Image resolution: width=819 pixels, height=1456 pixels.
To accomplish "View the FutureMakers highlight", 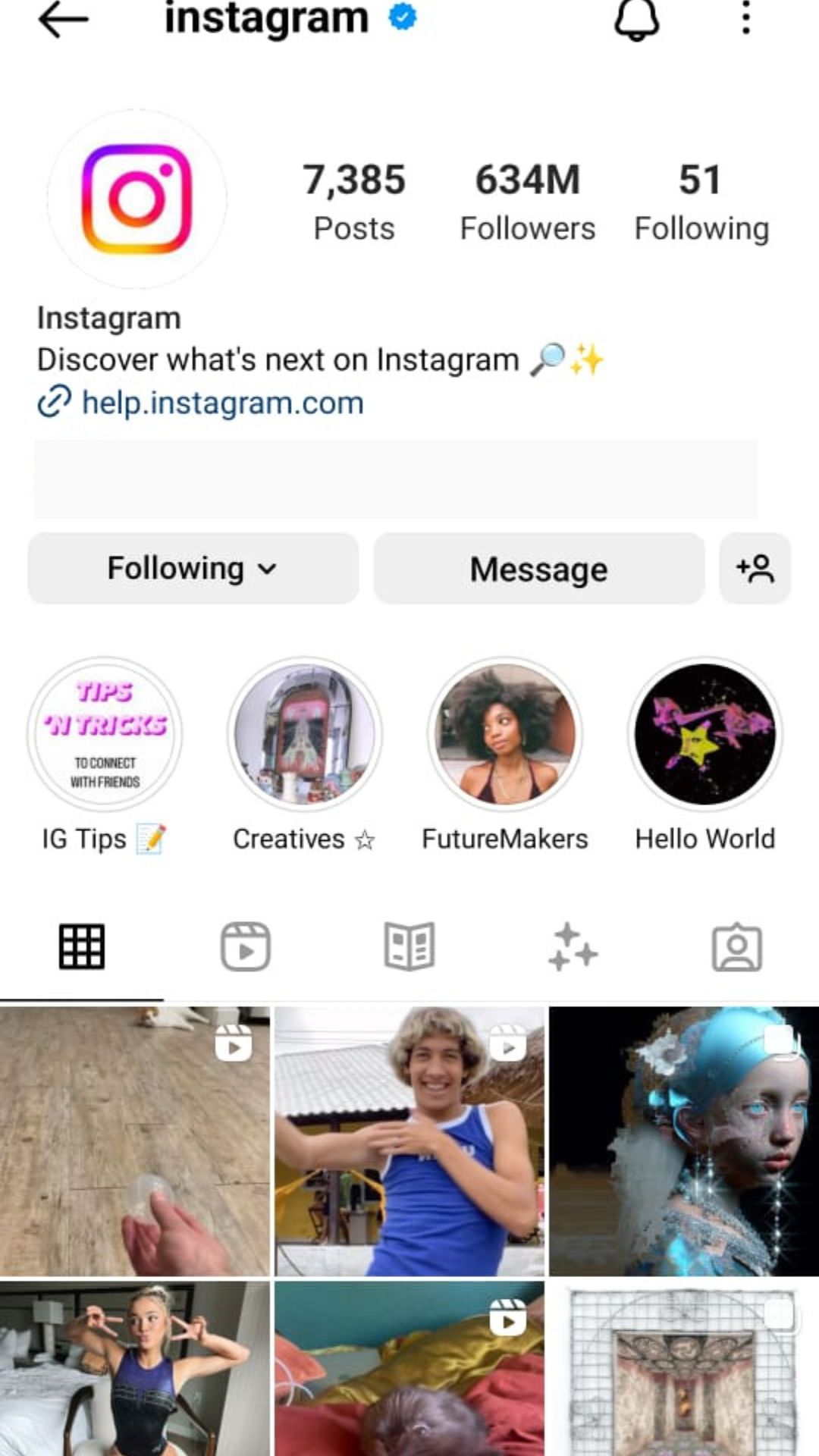I will tap(505, 734).
